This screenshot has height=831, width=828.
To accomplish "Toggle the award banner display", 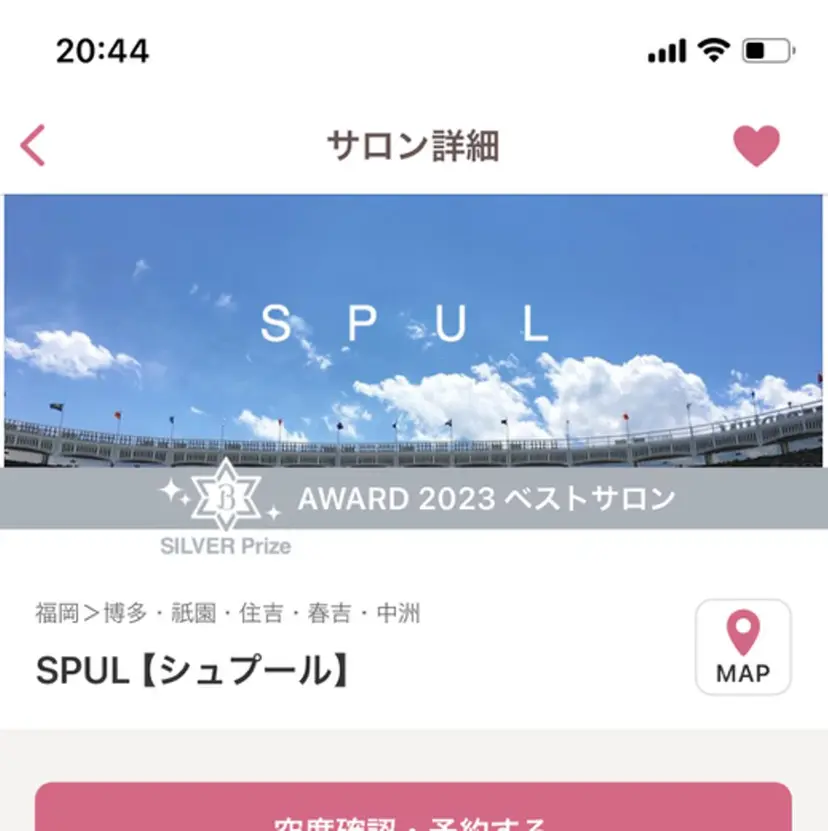I will tap(414, 499).
